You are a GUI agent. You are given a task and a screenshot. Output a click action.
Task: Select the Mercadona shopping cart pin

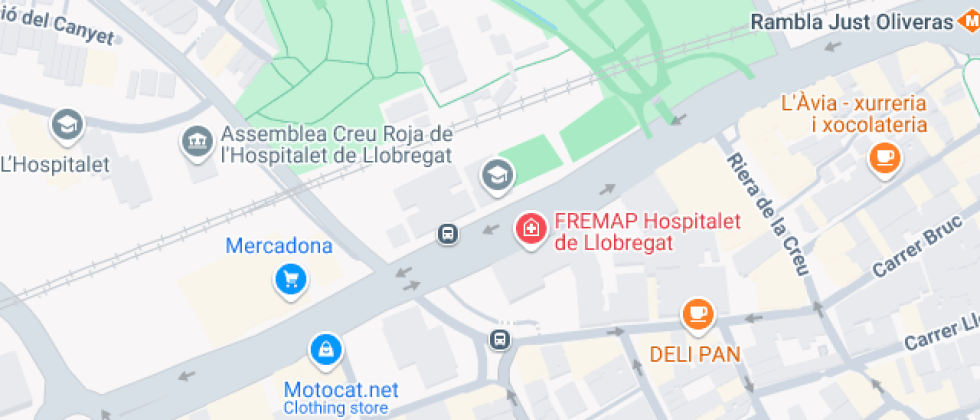point(291,279)
